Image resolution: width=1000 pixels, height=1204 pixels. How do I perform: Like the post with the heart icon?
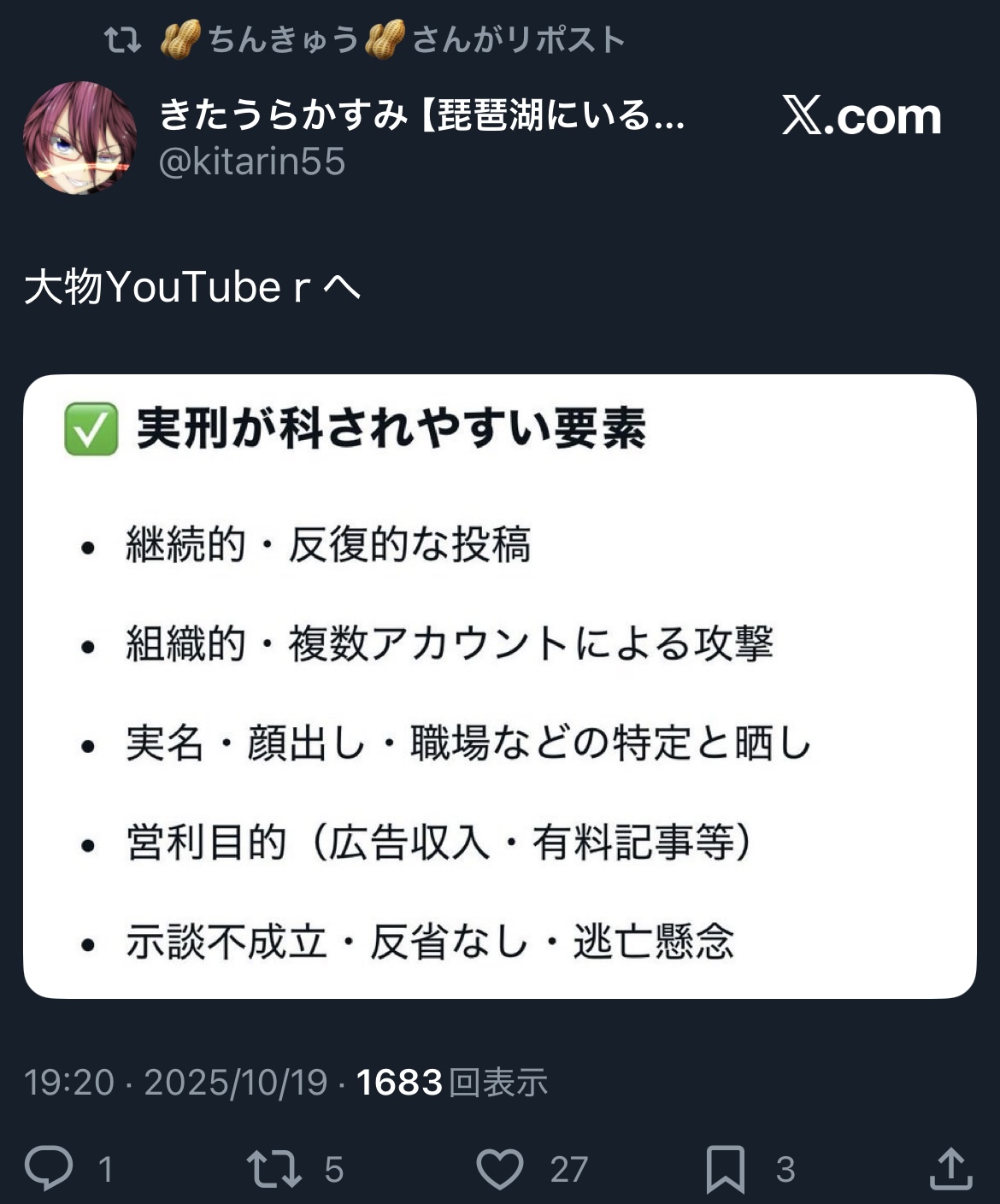(x=500, y=1168)
